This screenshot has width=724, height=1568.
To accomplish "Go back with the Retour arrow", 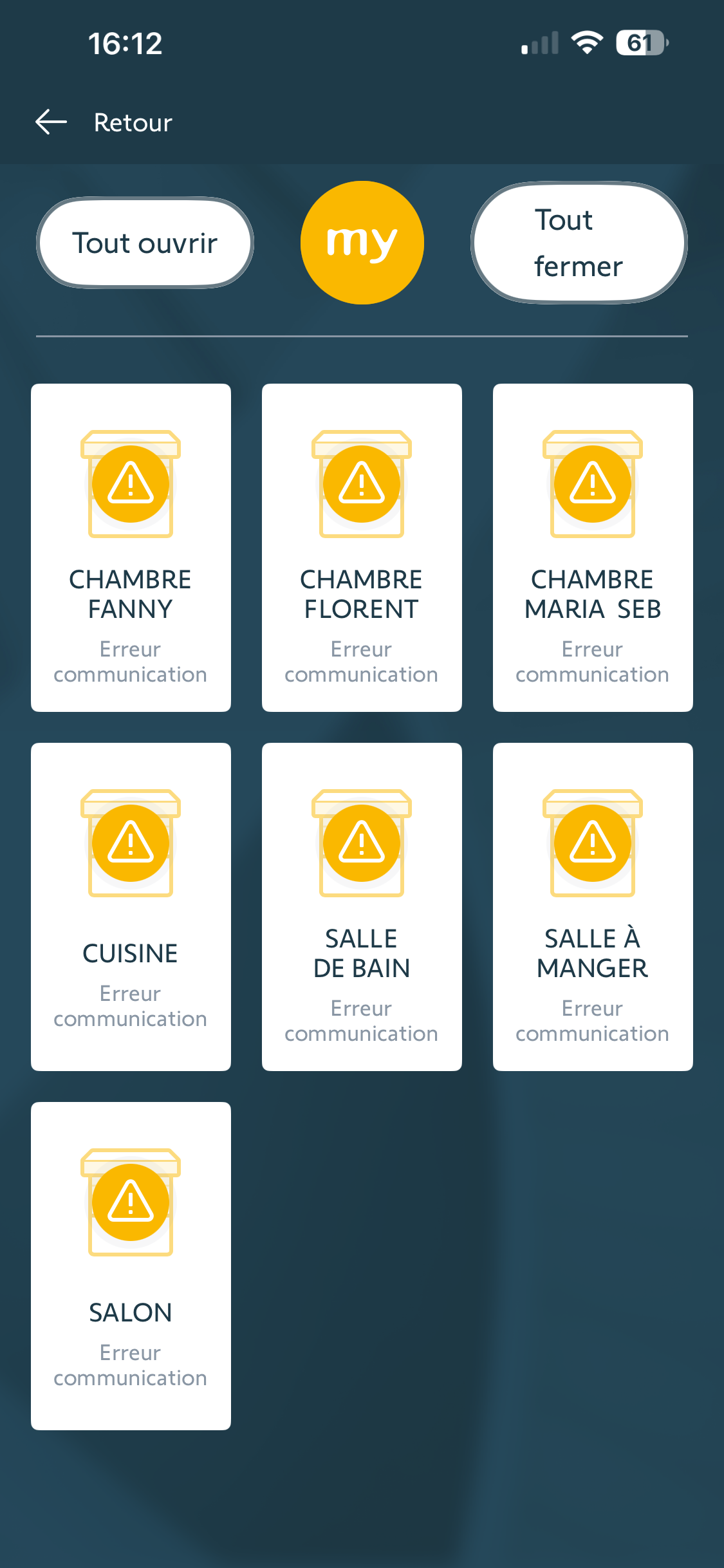I will [x=51, y=122].
